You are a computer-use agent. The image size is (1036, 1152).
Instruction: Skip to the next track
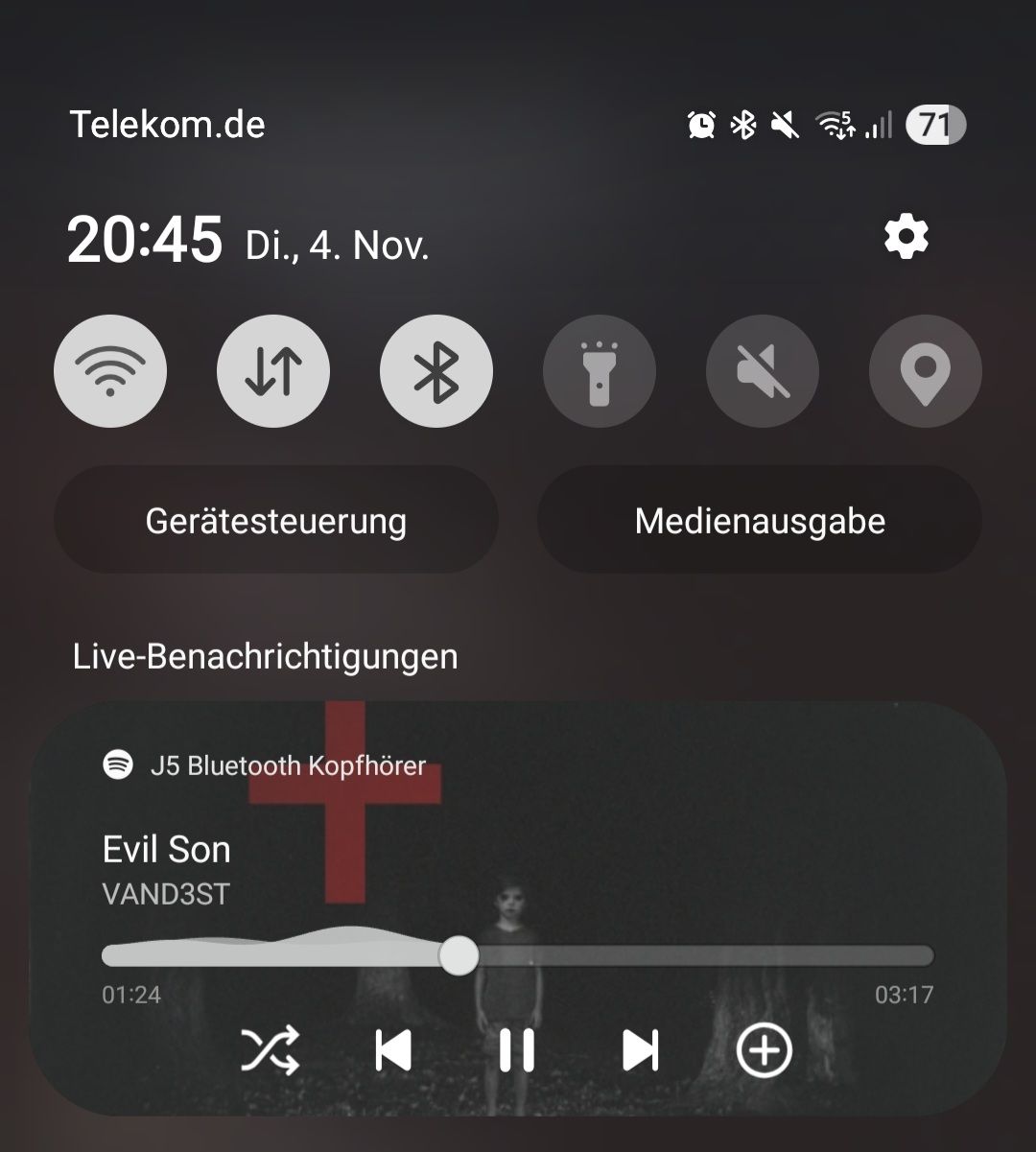[x=640, y=1050]
